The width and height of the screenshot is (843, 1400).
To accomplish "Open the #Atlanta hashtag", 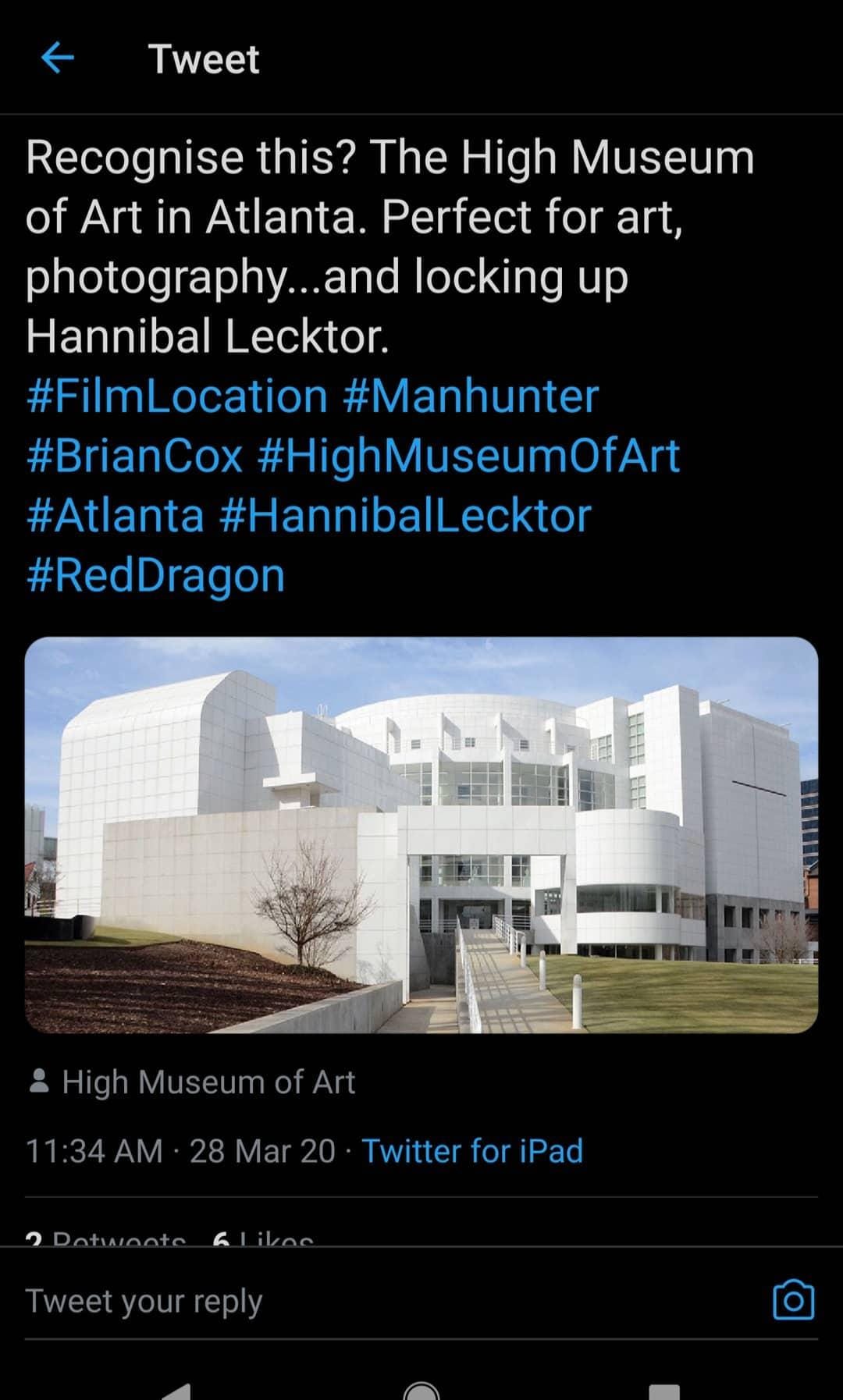I will coord(115,516).
